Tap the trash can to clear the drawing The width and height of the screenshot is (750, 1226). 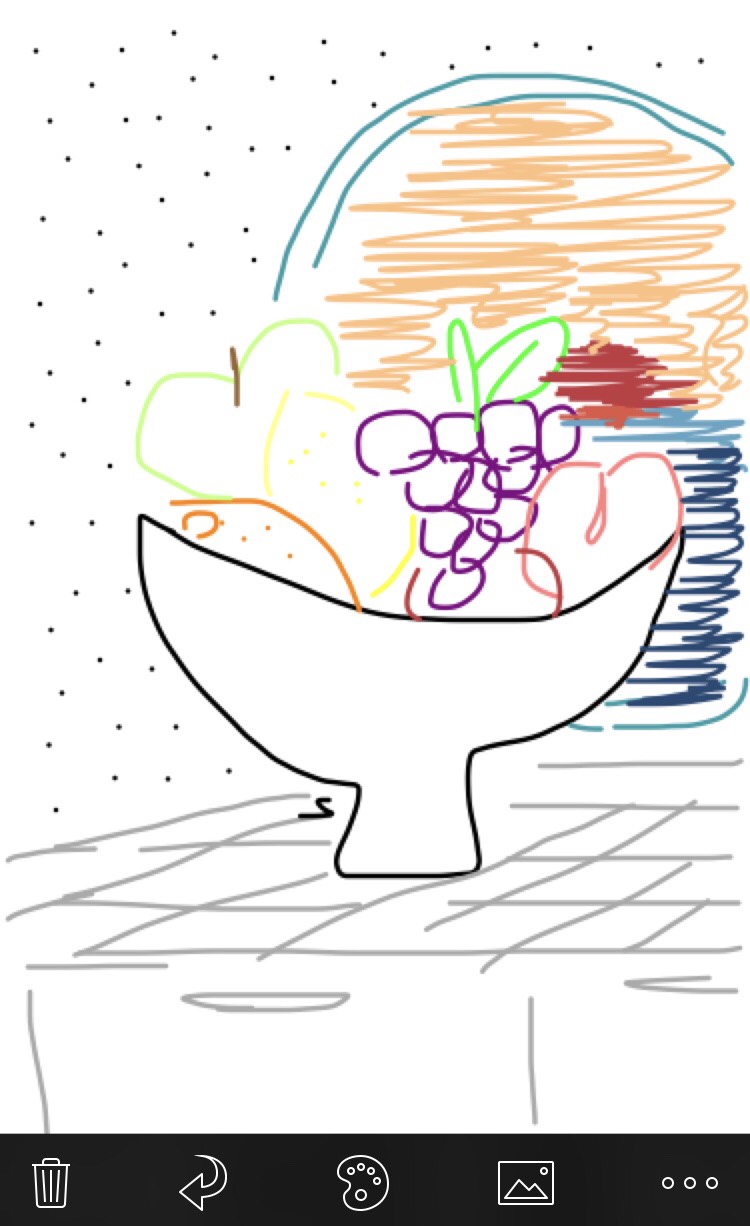click(x=50, y=1182)
